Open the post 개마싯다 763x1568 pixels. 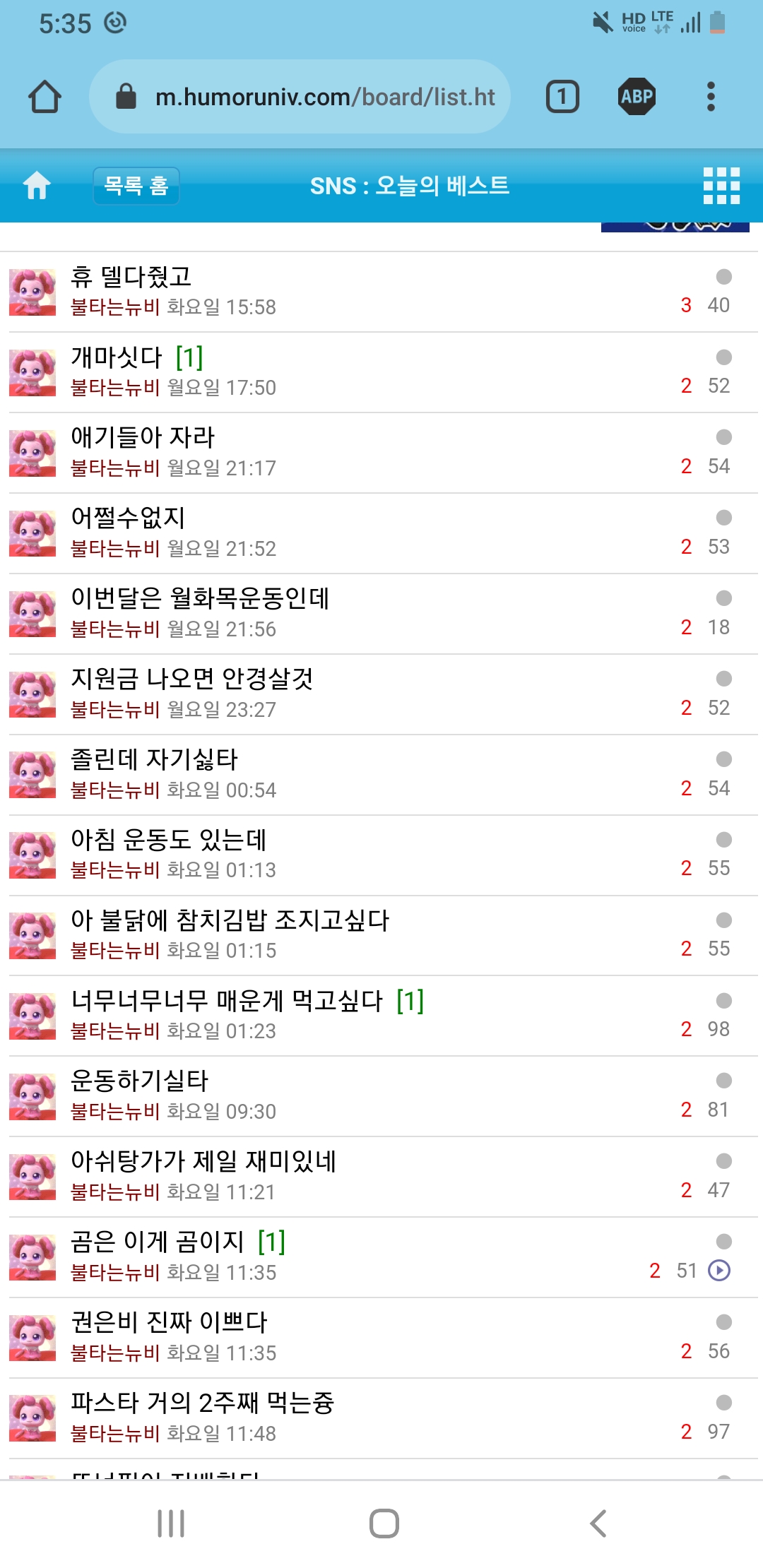381,372
